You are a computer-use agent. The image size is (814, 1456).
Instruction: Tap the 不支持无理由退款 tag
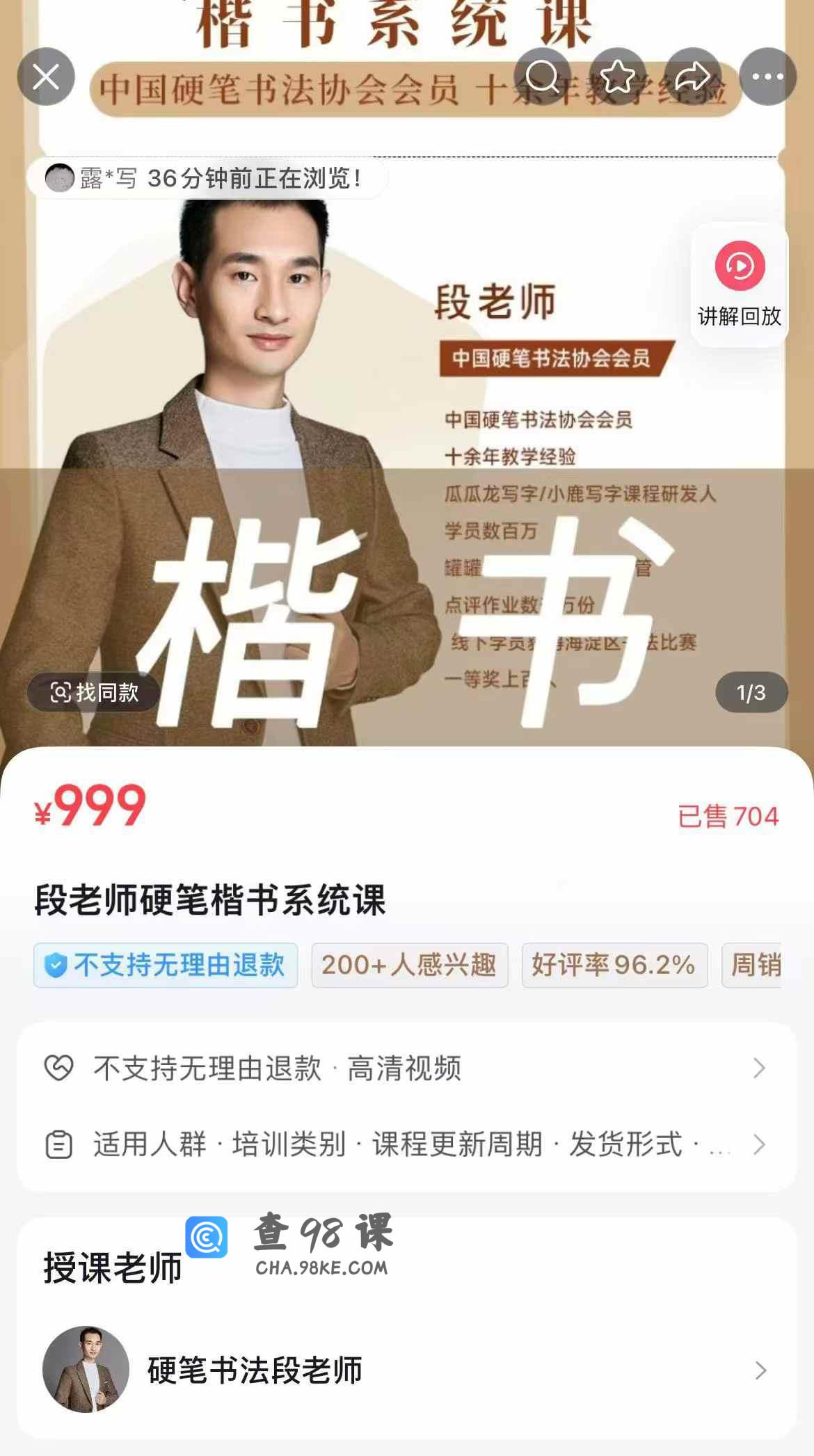tap(166, 965)
